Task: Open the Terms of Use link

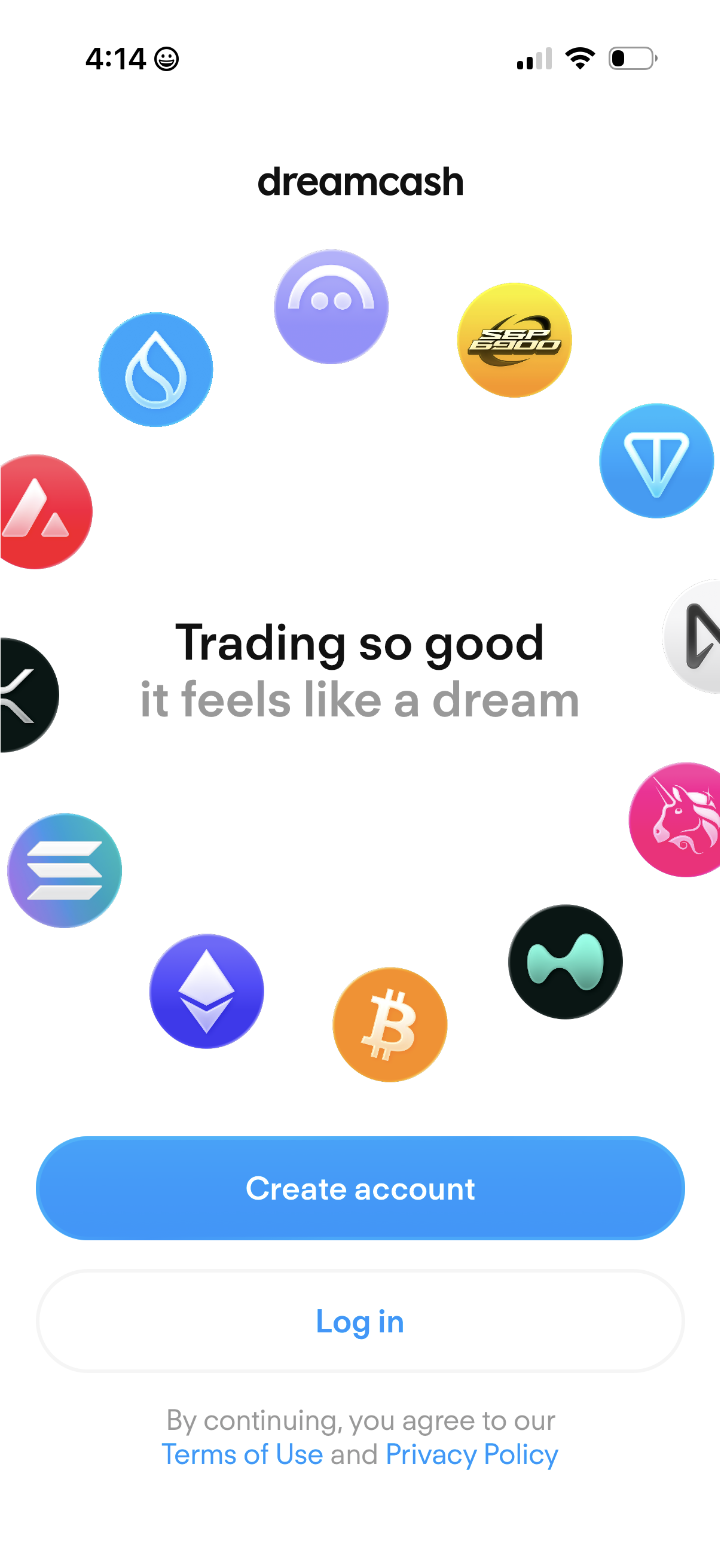Action: coord(242,1455)
